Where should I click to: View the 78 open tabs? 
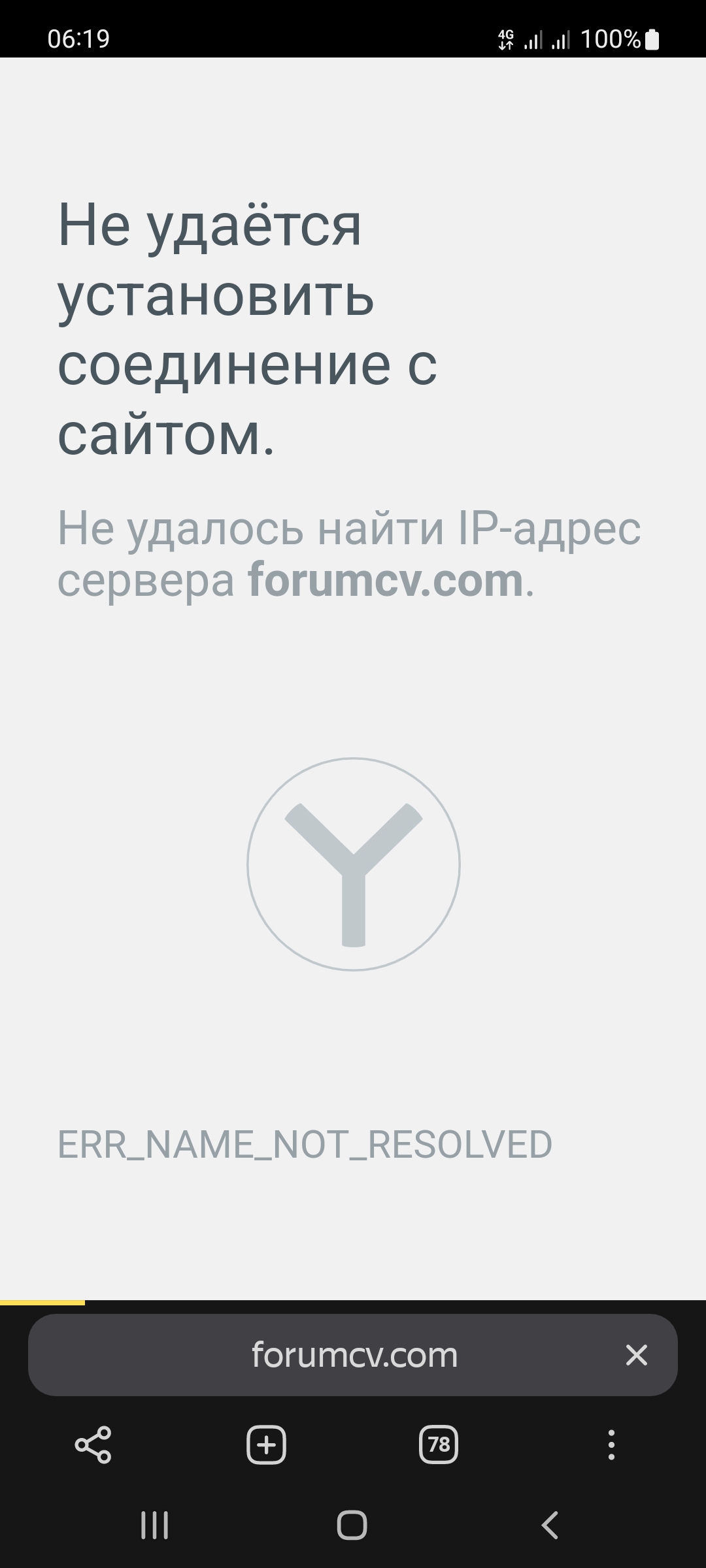[438, 1445]
